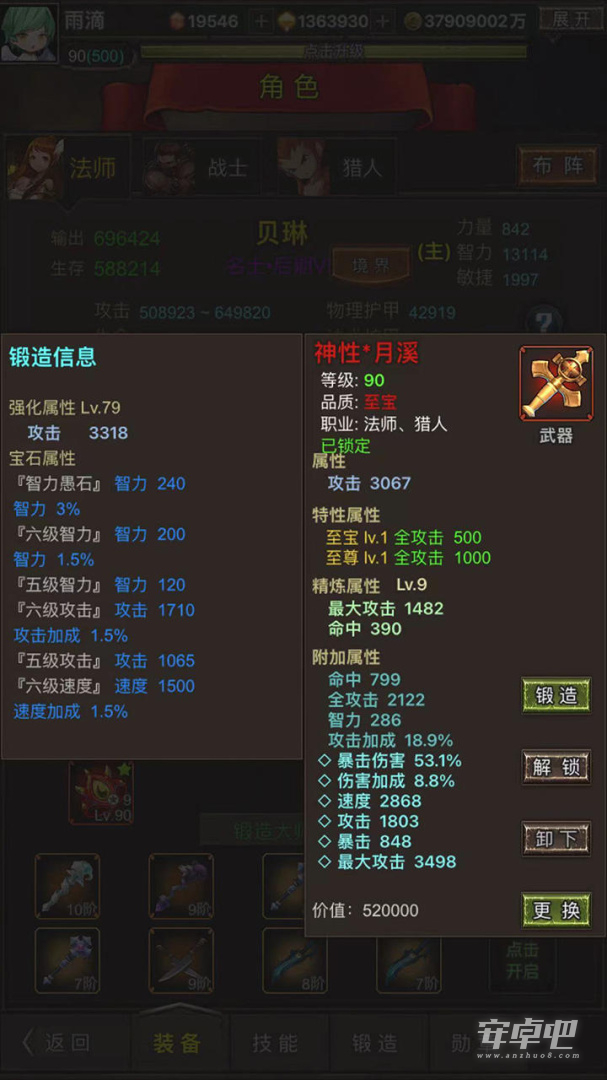Screen dimensions: 607x1080
Task: Tap the 解锁 button to unlock weapon
Action: pos(556,767)
